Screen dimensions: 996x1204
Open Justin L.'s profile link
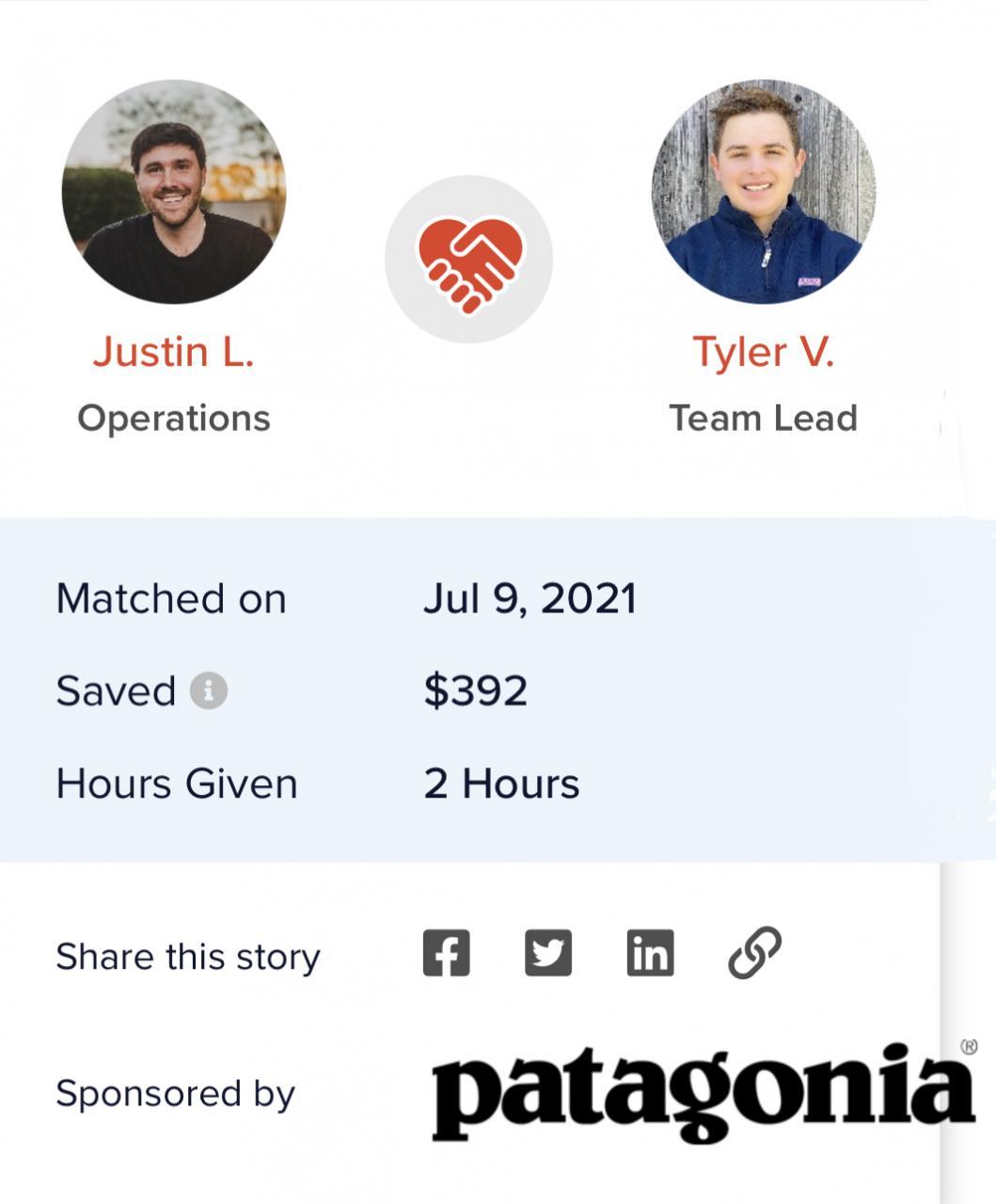click(173, 352)
